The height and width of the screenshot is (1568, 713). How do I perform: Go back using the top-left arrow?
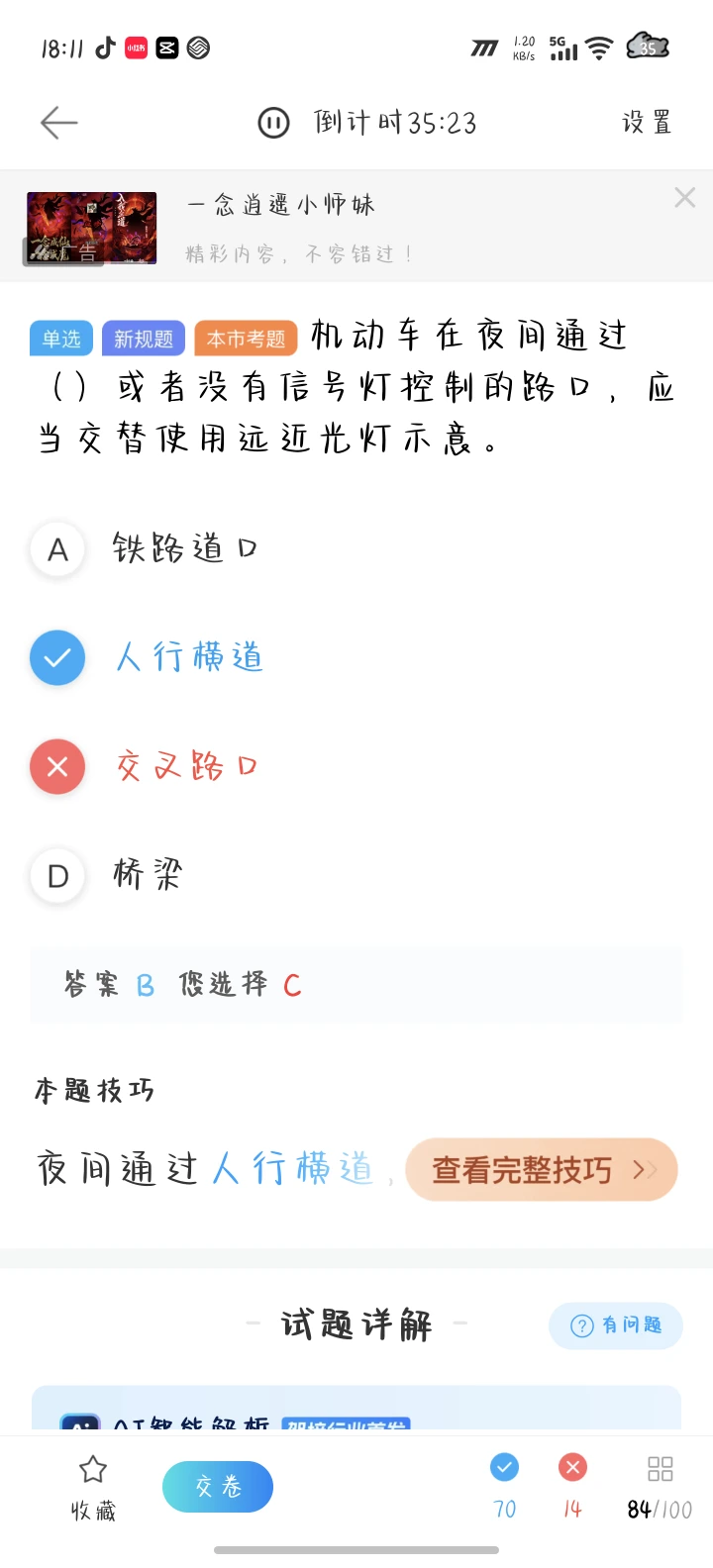tap(58, 123)
